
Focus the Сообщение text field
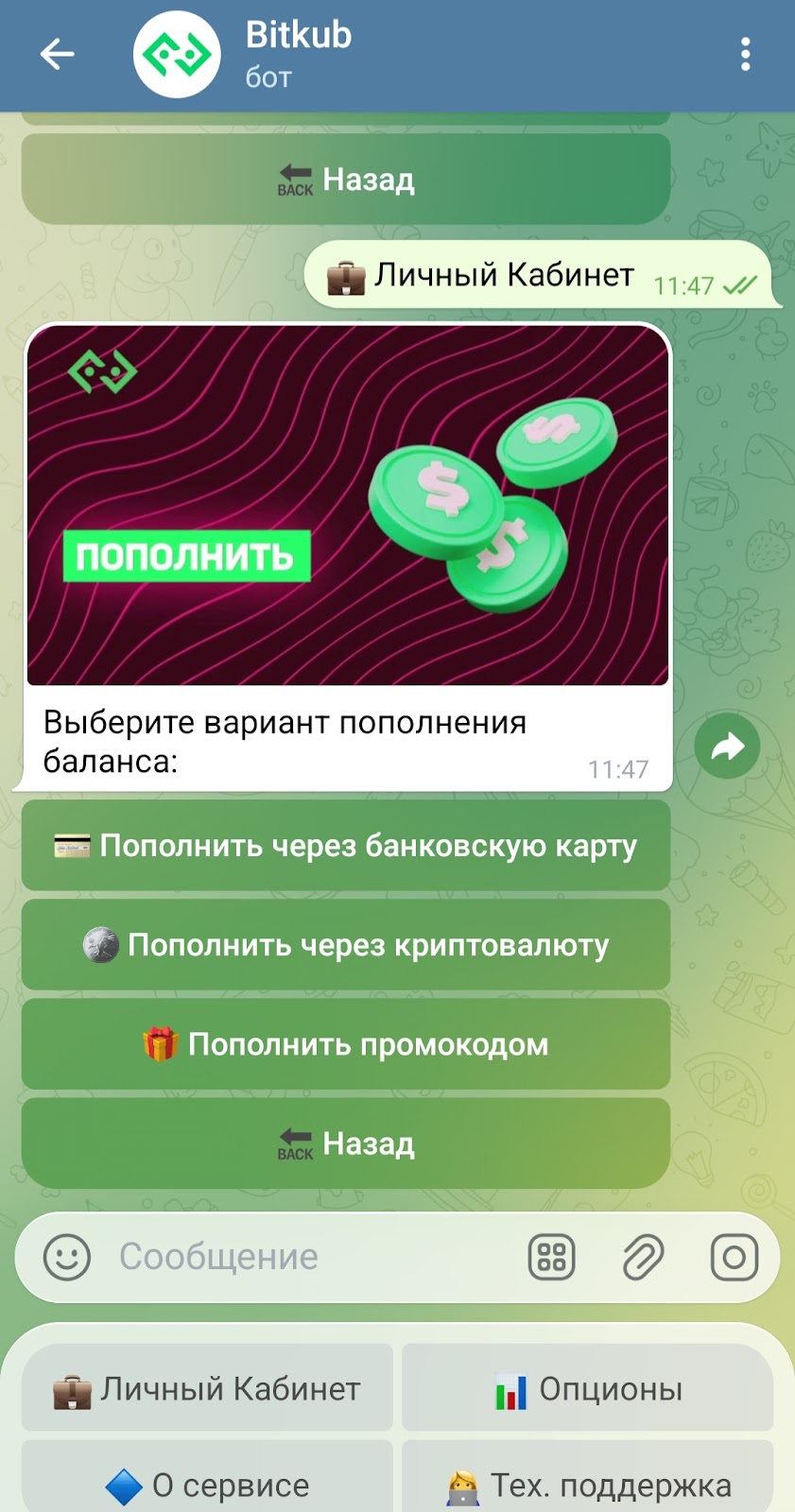coord(302,1258)
